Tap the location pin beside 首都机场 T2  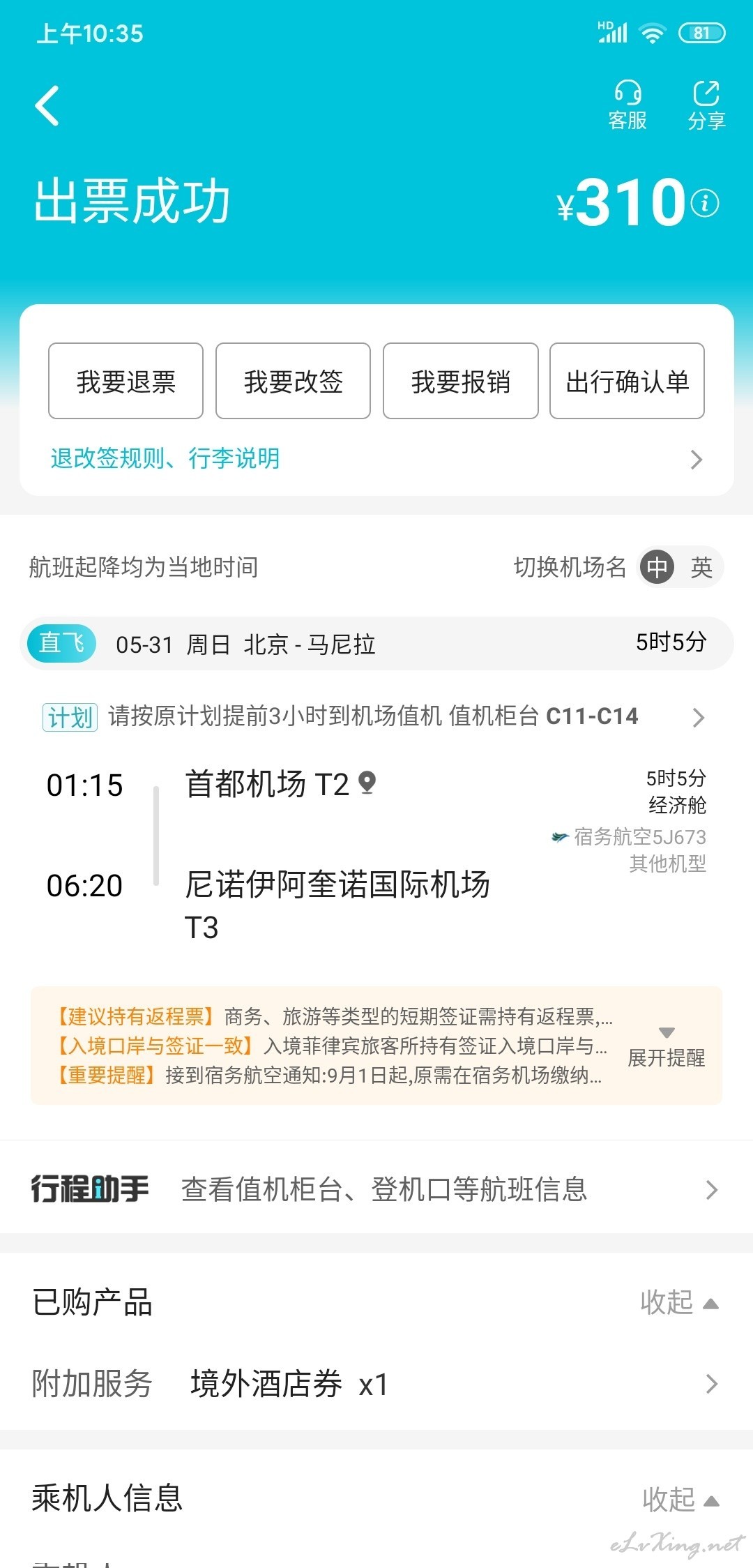point(367,783)
